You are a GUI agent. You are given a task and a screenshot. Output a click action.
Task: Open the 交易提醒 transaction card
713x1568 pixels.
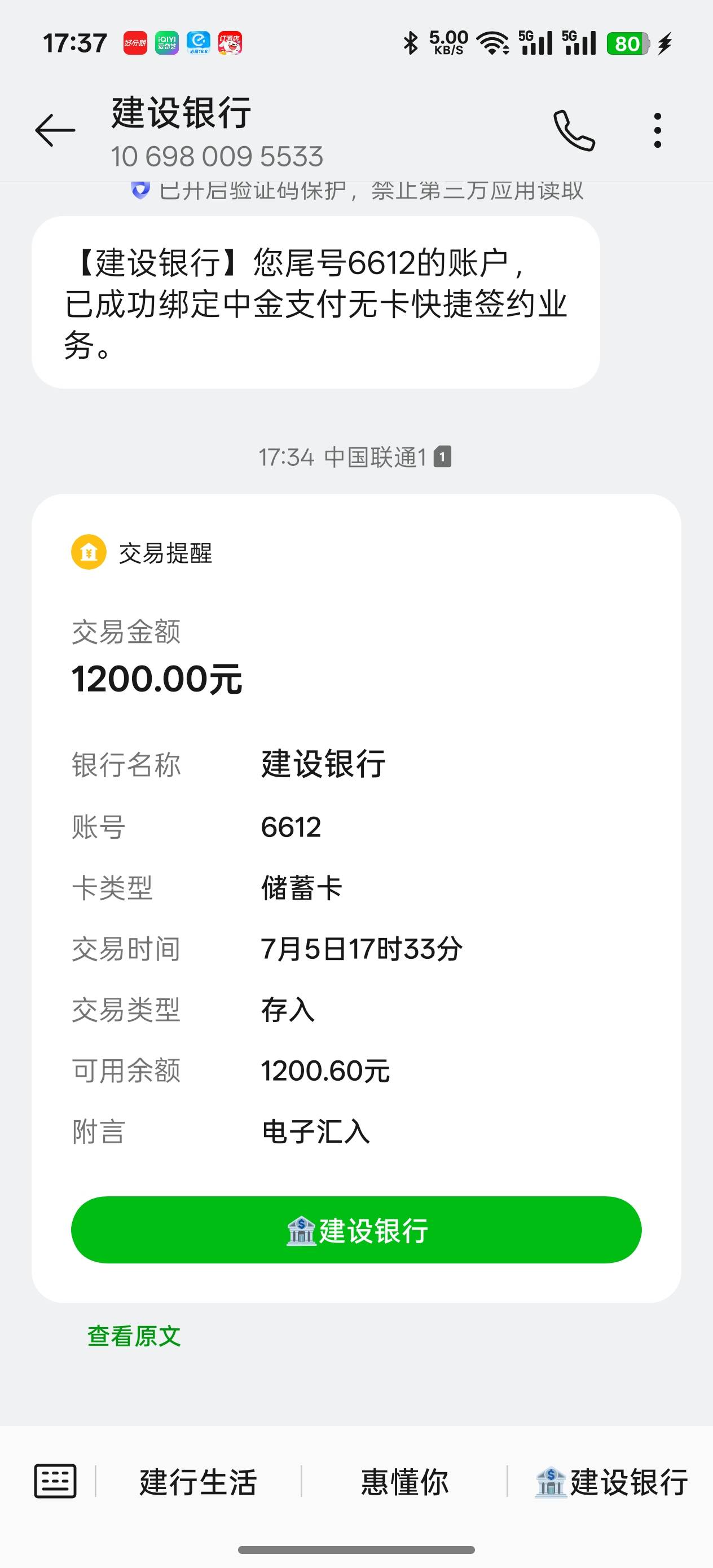pos(356,898)
